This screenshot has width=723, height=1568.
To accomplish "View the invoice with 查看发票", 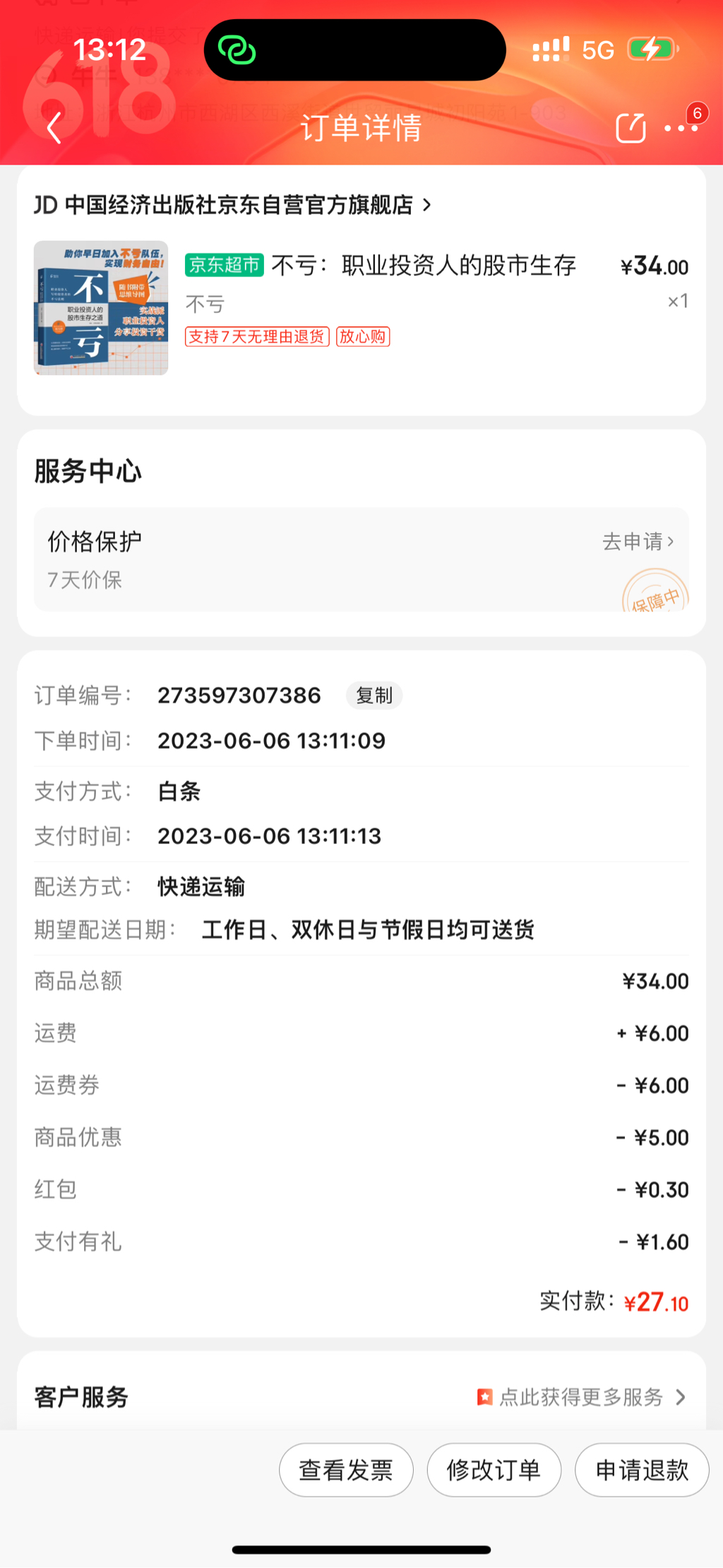I will (346, 1470).
